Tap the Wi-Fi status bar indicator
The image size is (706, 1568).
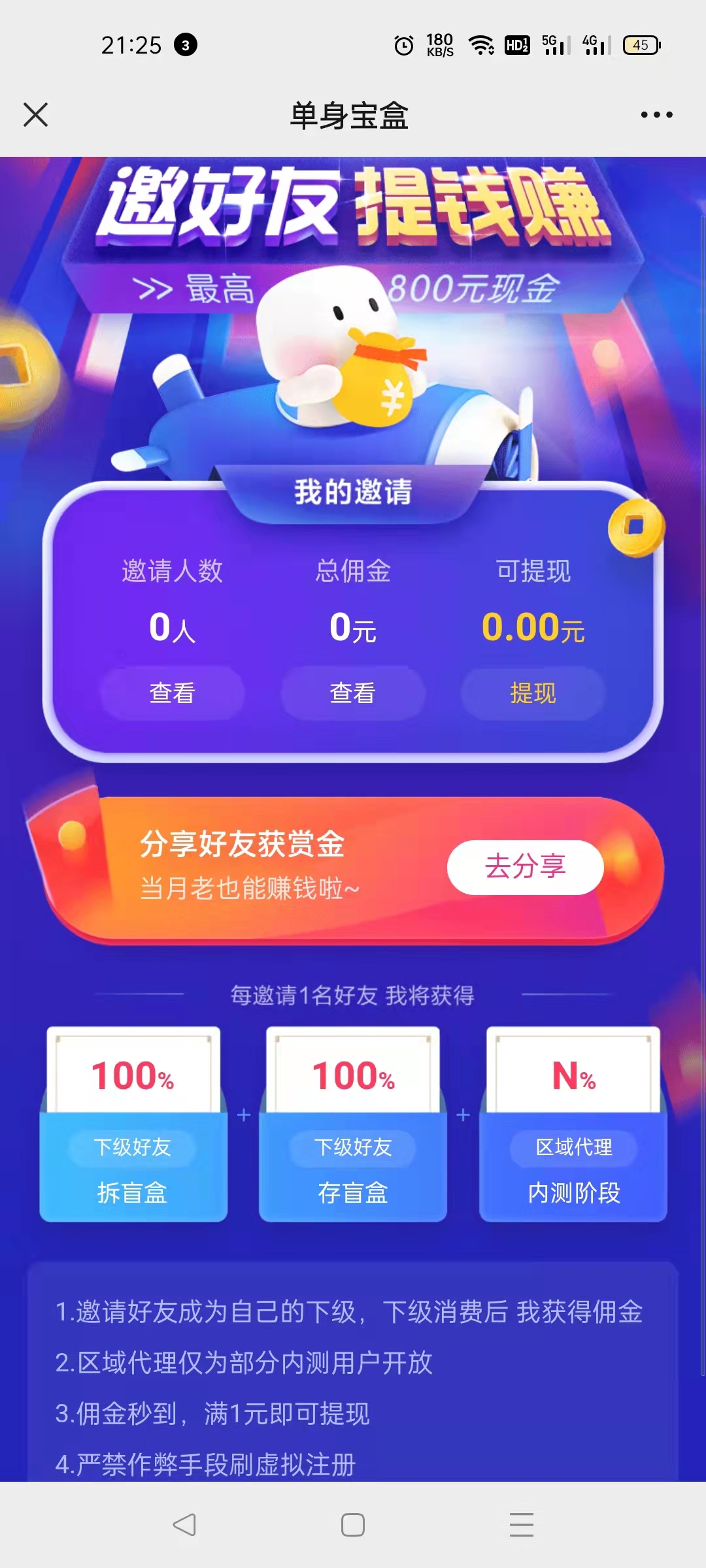pos(479,46)
